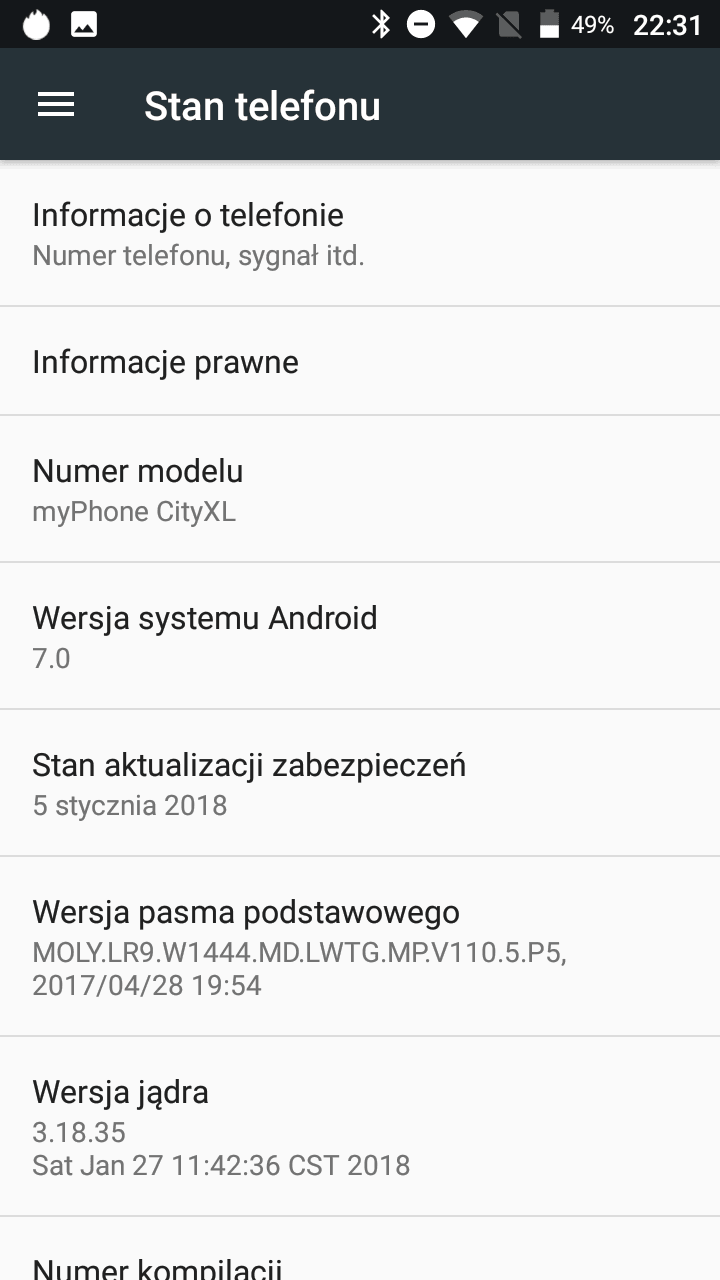Select Stan aktualizacji zabezpieczeń row
Image resolution: width=720 pixels, height=1280 pixels.
(x=360, y=783)
